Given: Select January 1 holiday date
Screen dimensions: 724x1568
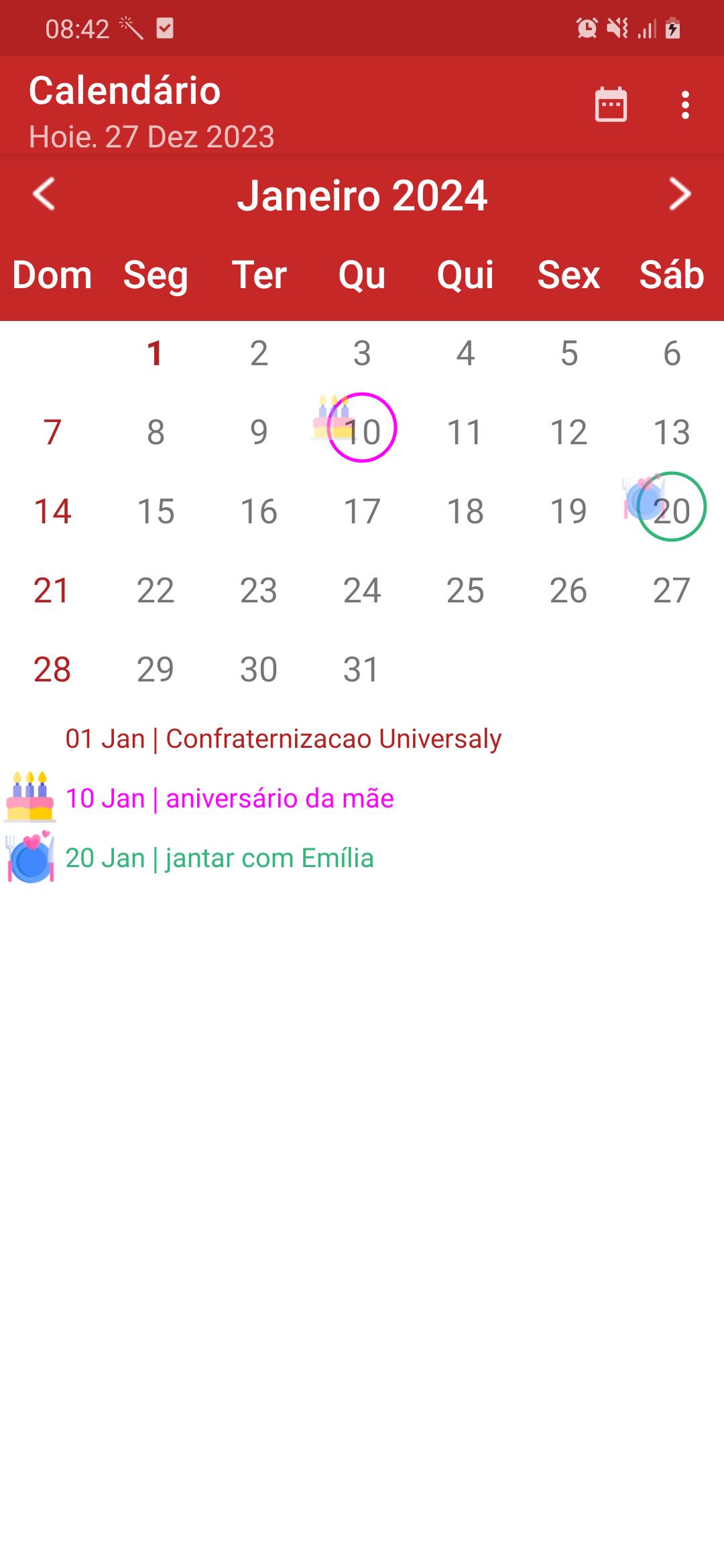Looking at the screenshot, I should pyautogui.click(x=155, y=353).
